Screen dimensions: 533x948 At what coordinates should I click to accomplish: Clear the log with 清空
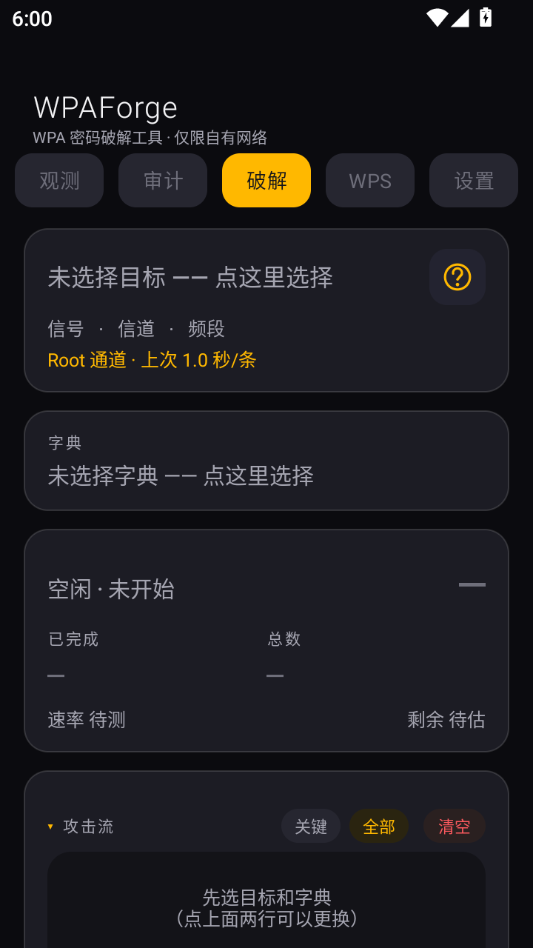tap(454, 826)
